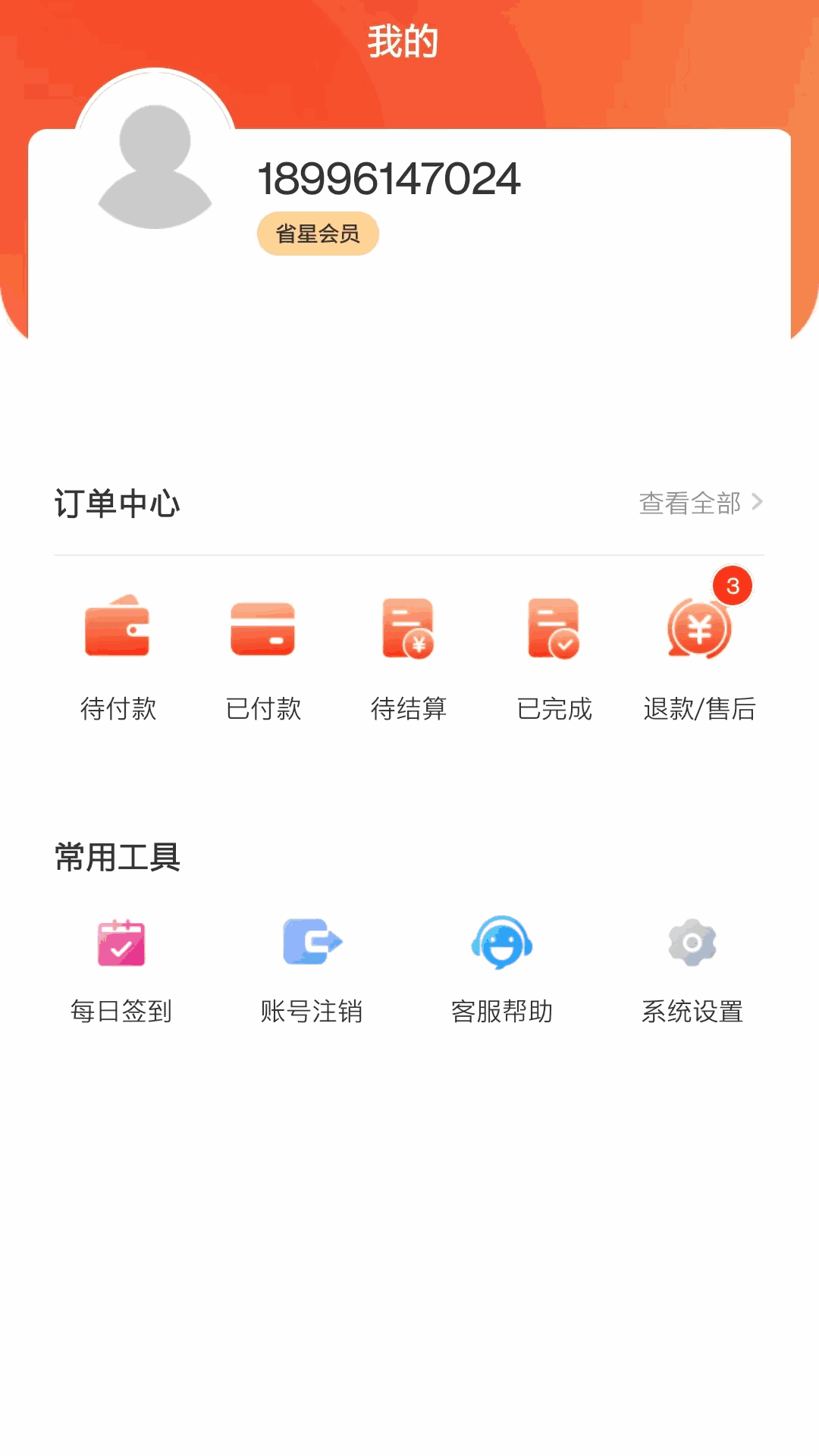Open 查看全部 to view all orders
The height and width of the screenshot is (1456, 819).
pos(690,503)
